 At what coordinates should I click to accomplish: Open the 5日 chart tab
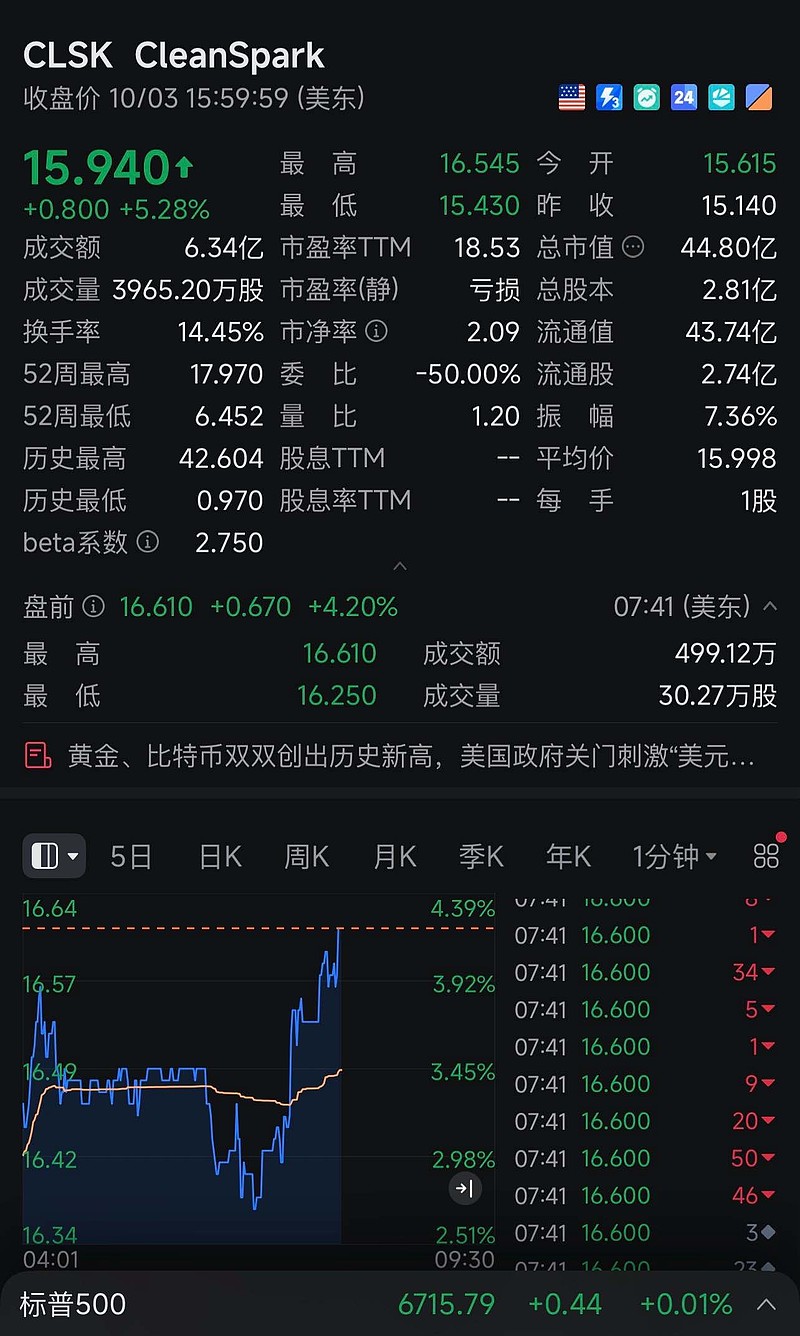coord(131,857)
